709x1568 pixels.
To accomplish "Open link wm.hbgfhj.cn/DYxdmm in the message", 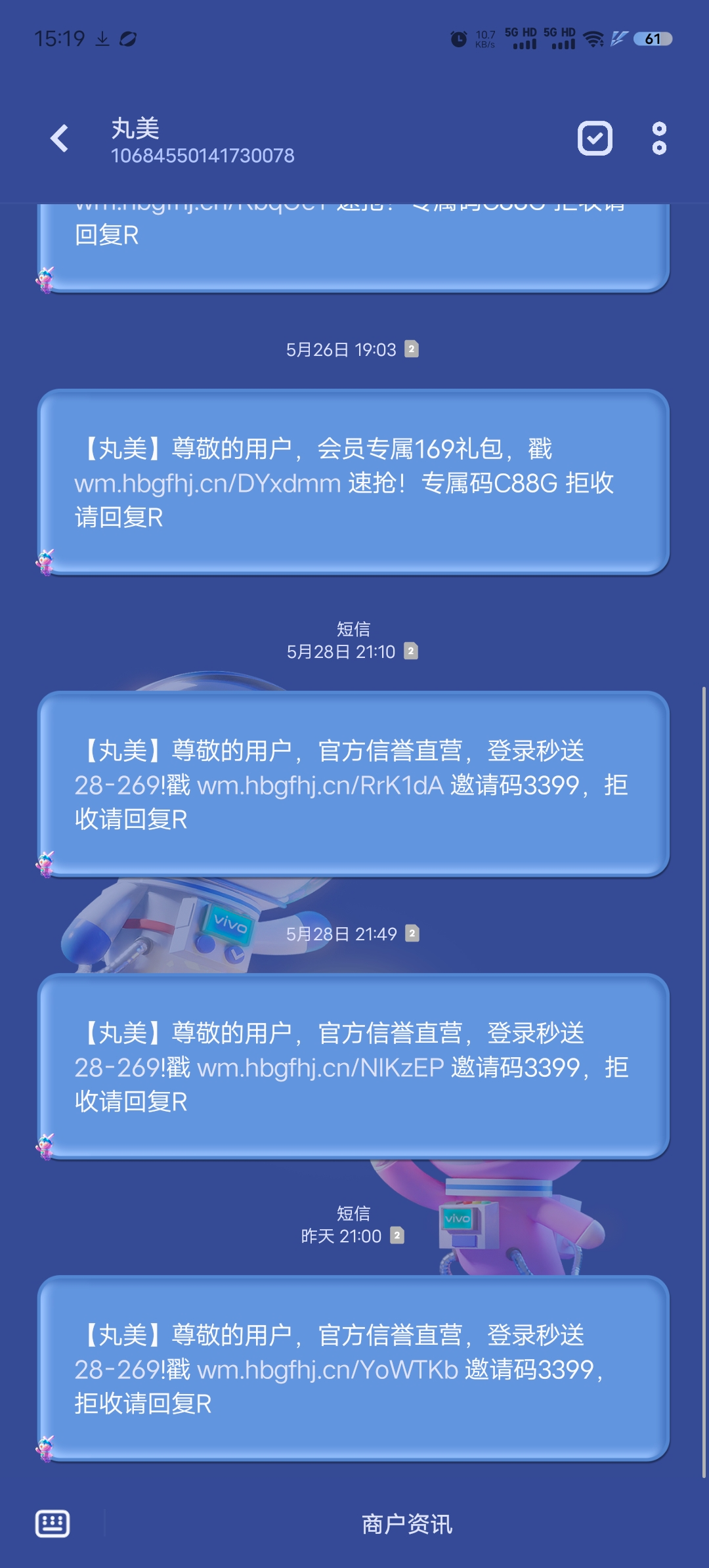I will tap(207, 484).
